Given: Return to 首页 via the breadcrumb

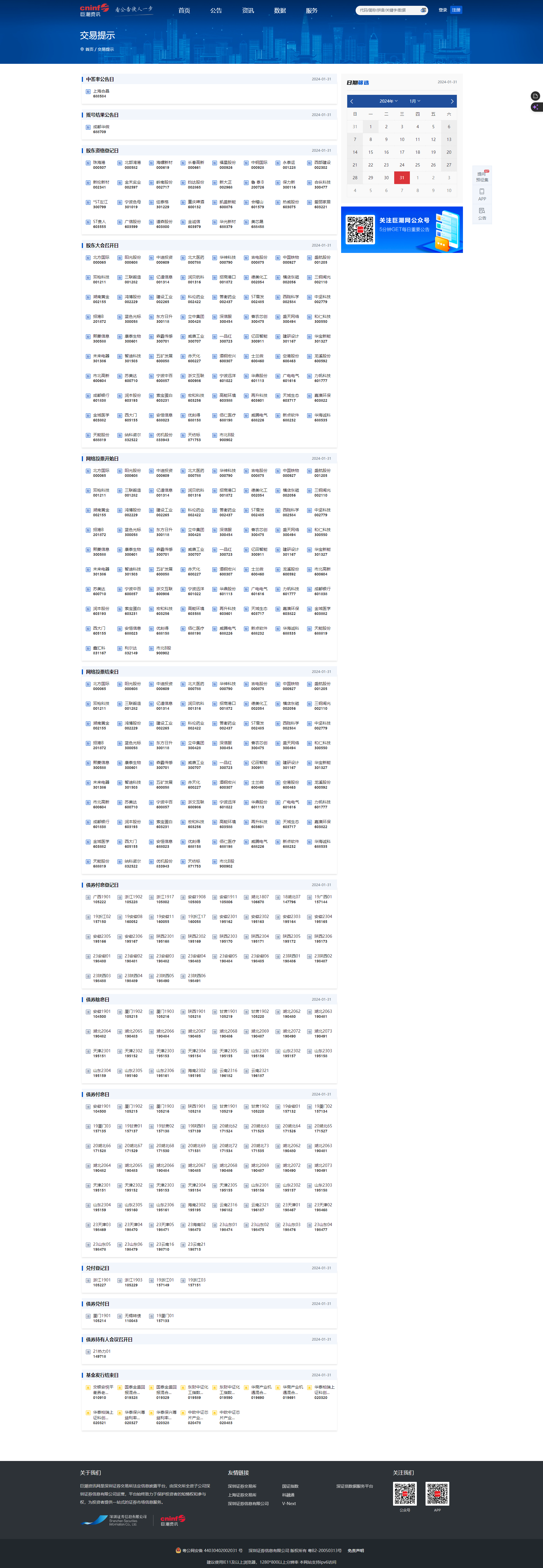Looking at the screenshot, I should (89, 49).
